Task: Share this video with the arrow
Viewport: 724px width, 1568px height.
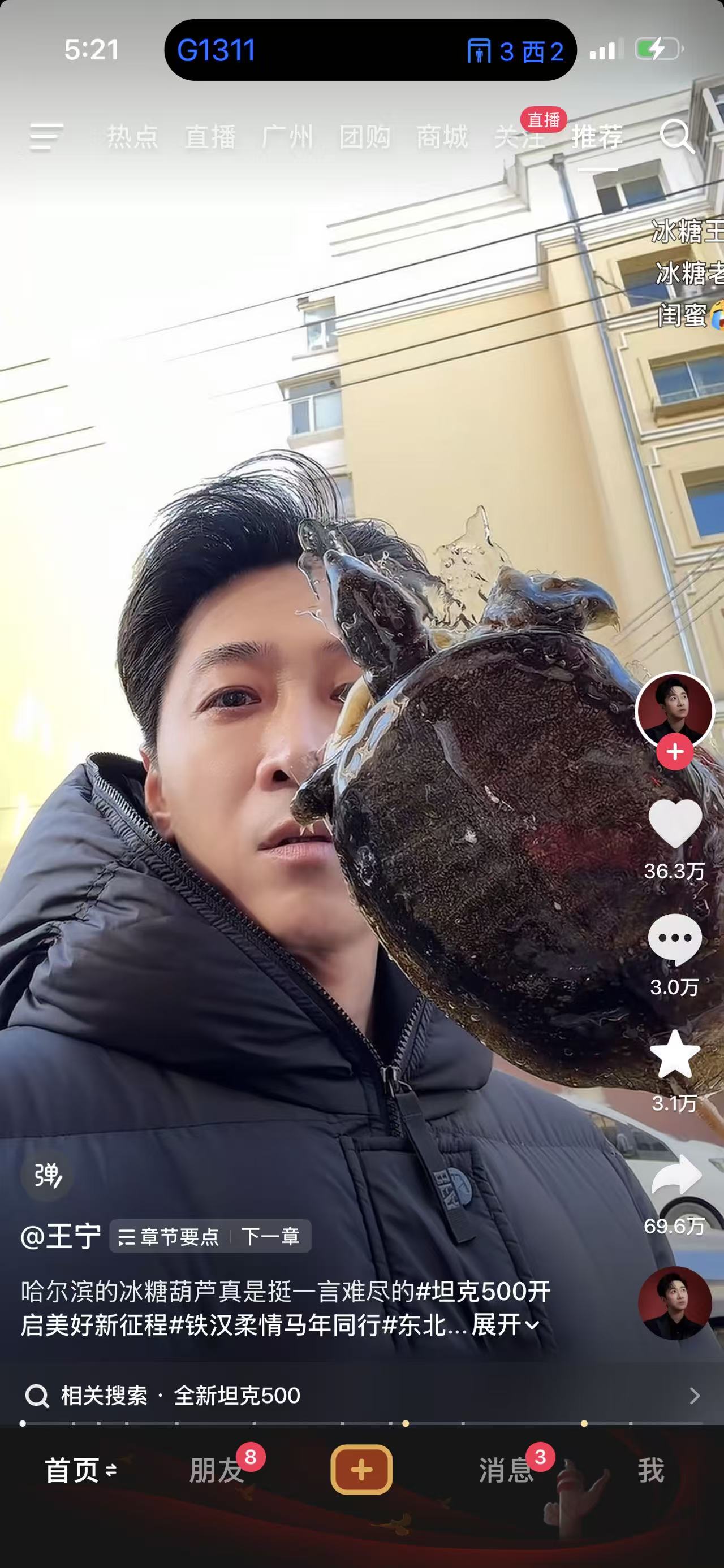Action: [676, 1175]
